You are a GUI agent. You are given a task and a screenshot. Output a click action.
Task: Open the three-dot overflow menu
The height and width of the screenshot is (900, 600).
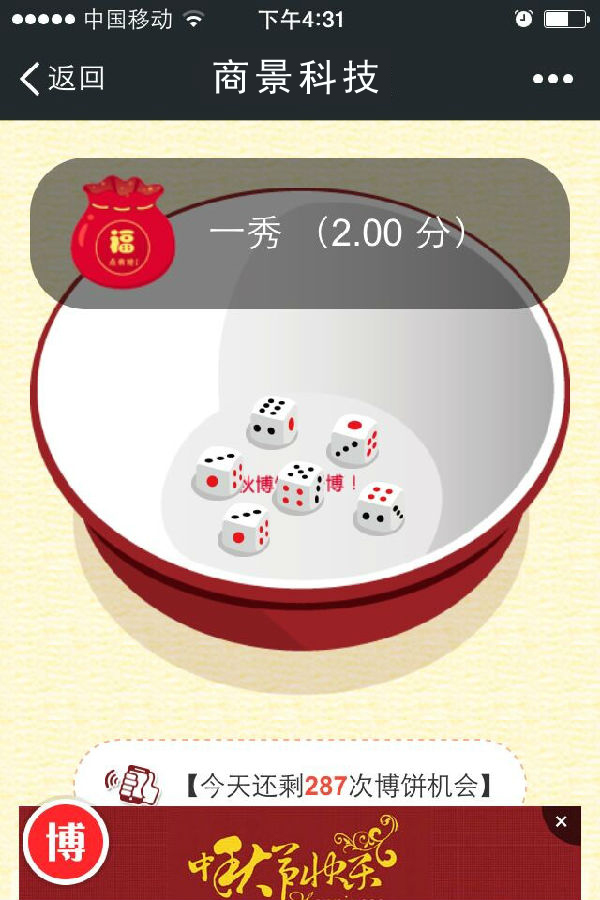[552, 79]
